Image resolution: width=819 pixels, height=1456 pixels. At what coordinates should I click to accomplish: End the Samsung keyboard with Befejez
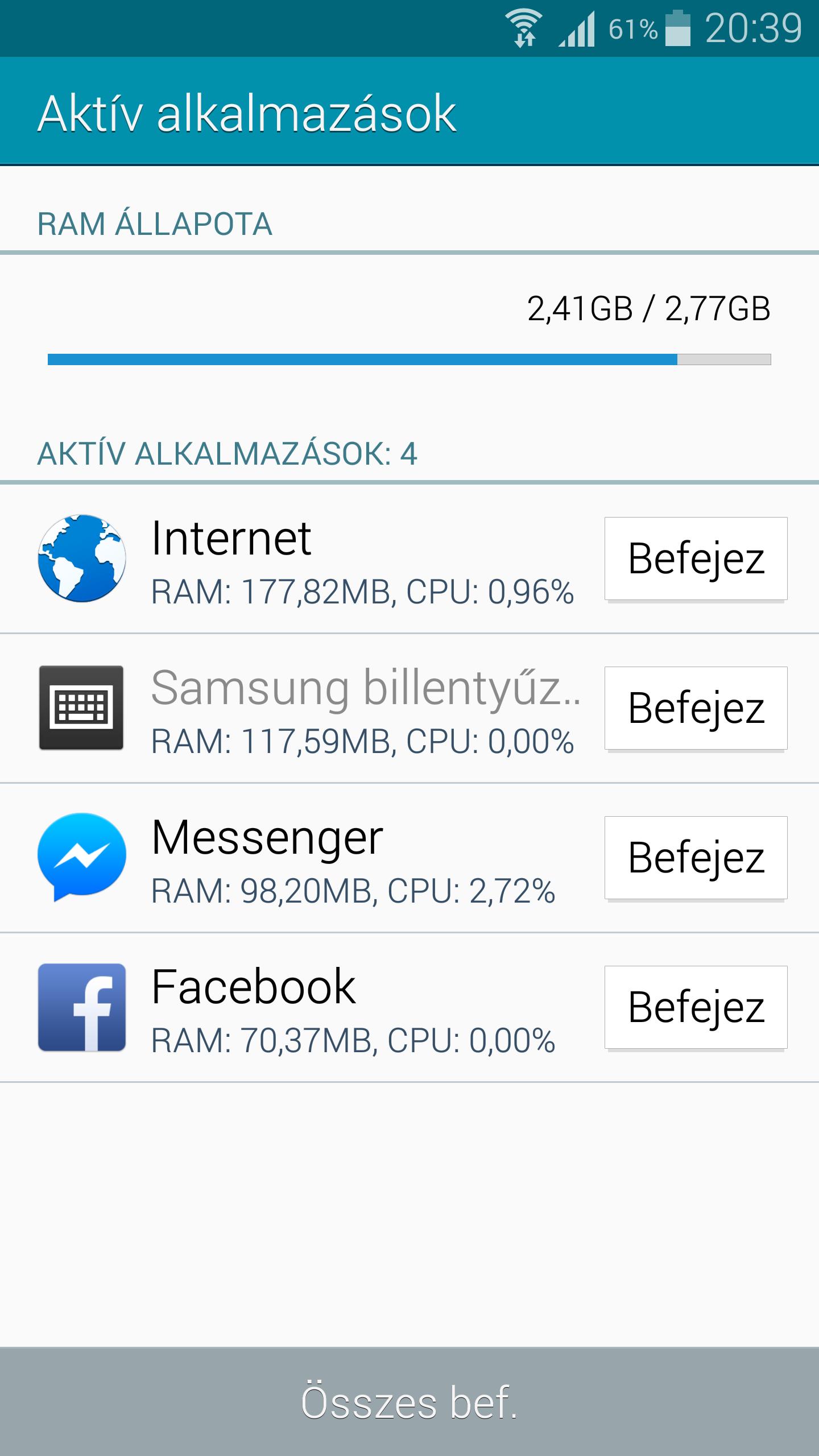point(696,708)
